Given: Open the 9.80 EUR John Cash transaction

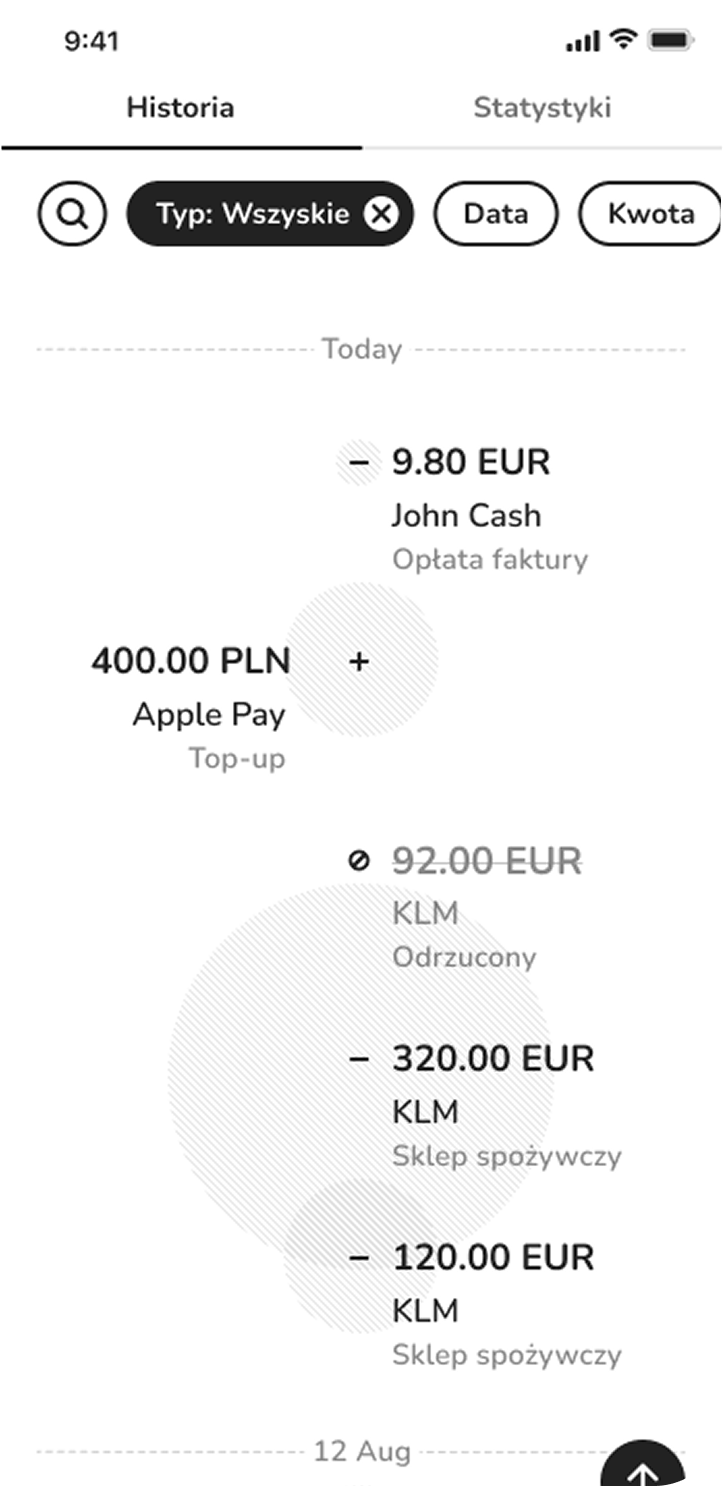Looking at the screenshot, I should tap(469, 509).
